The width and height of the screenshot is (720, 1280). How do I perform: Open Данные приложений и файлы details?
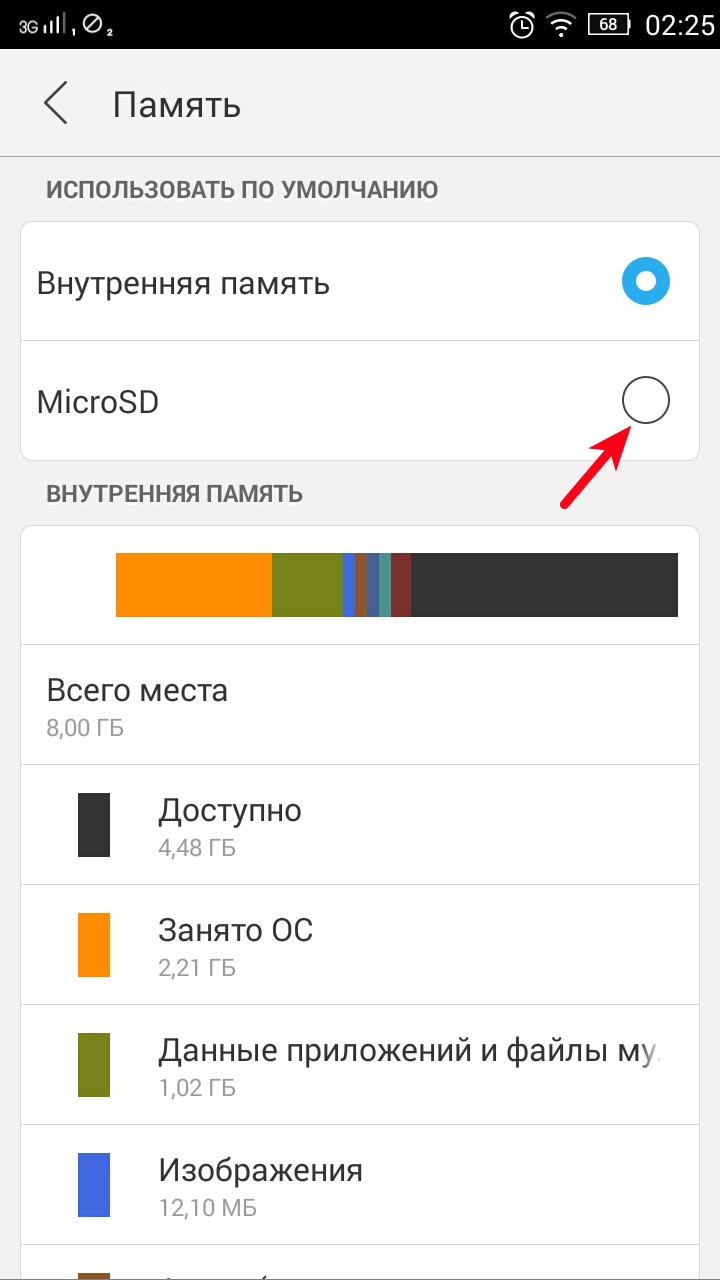(x=360, y=1065)
